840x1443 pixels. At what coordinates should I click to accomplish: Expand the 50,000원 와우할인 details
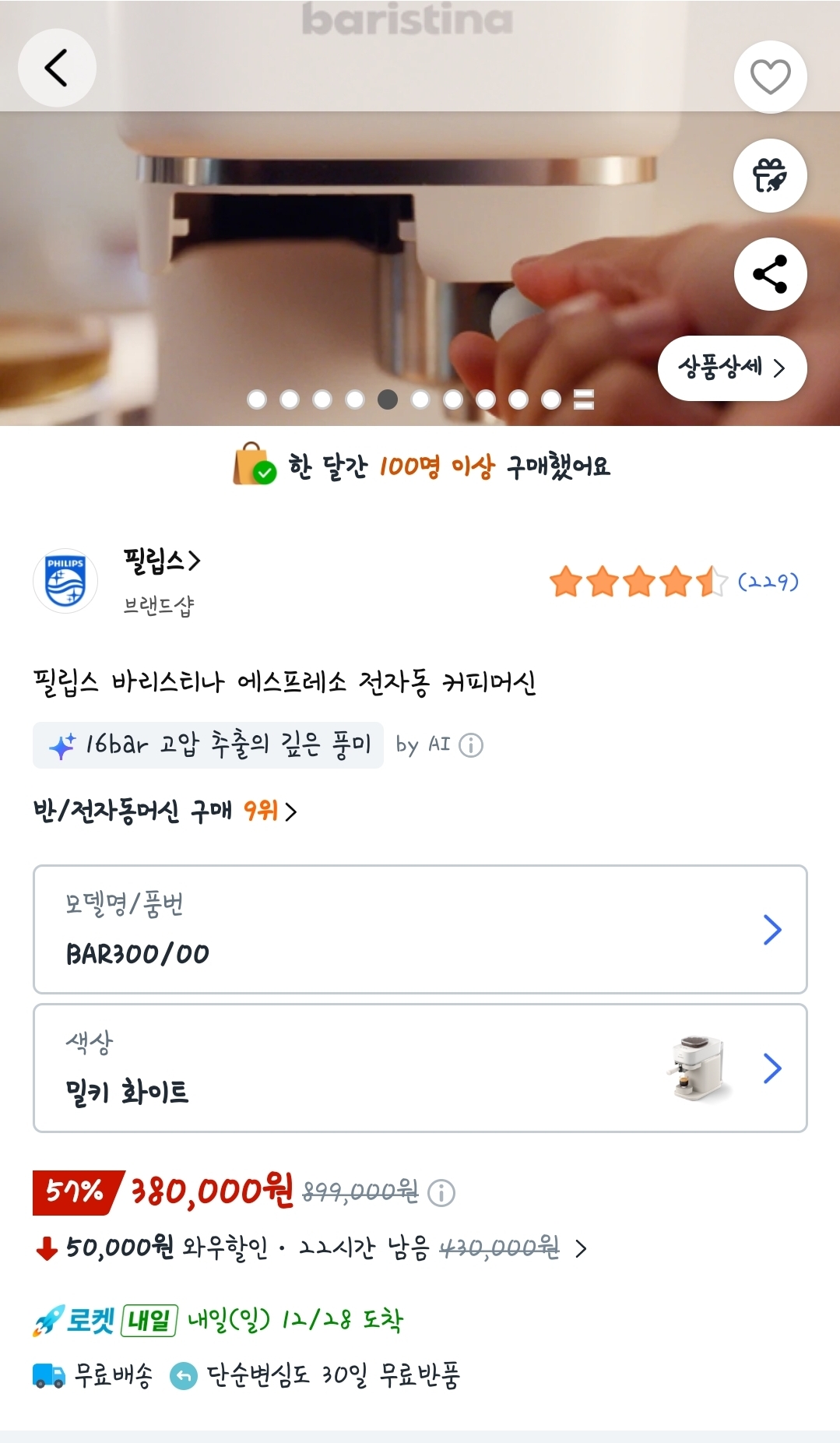click(x=580, y=1249)
